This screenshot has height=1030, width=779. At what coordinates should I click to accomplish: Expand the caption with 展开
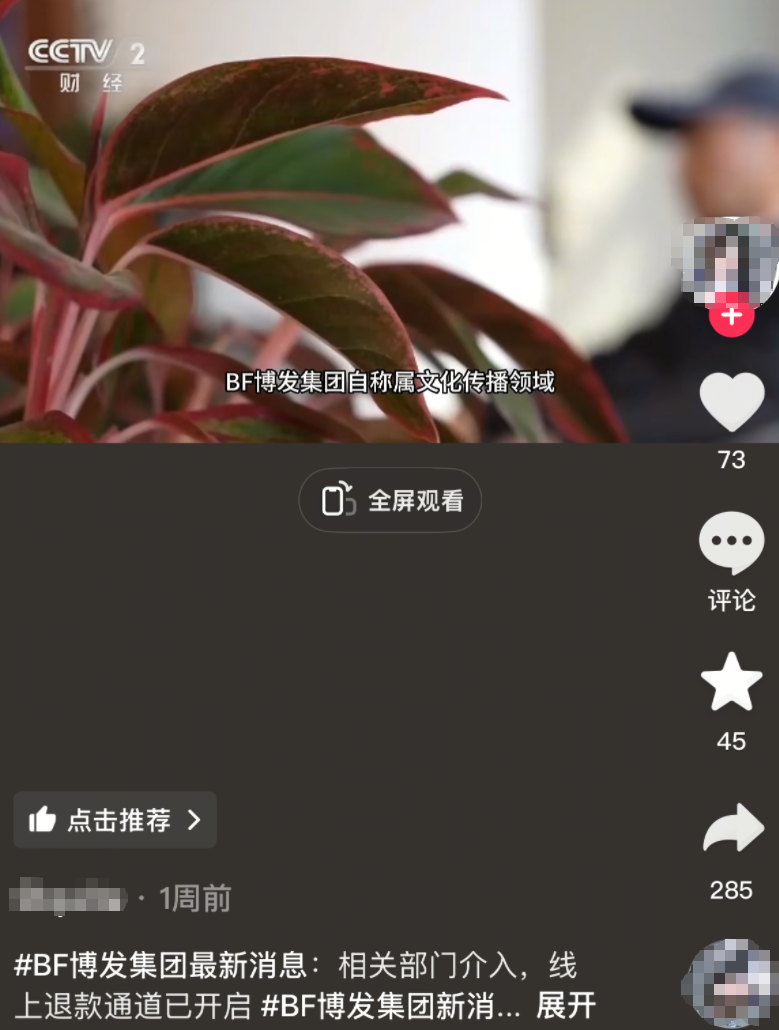point(566,1004)
